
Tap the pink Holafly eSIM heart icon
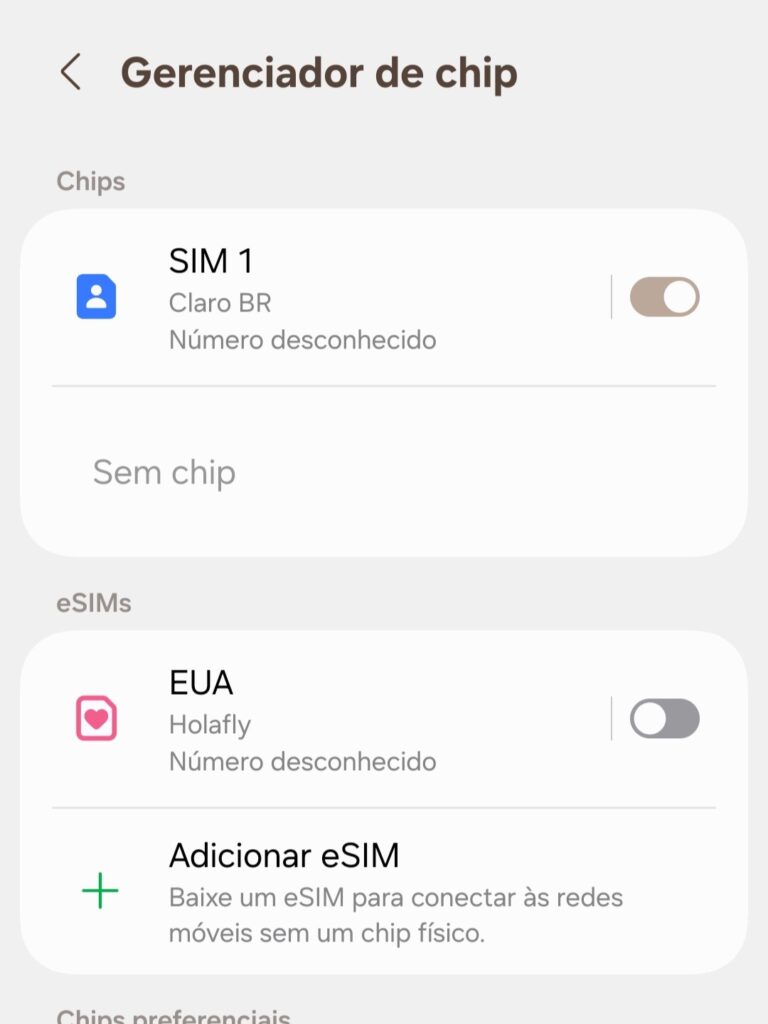click(97, 718)
